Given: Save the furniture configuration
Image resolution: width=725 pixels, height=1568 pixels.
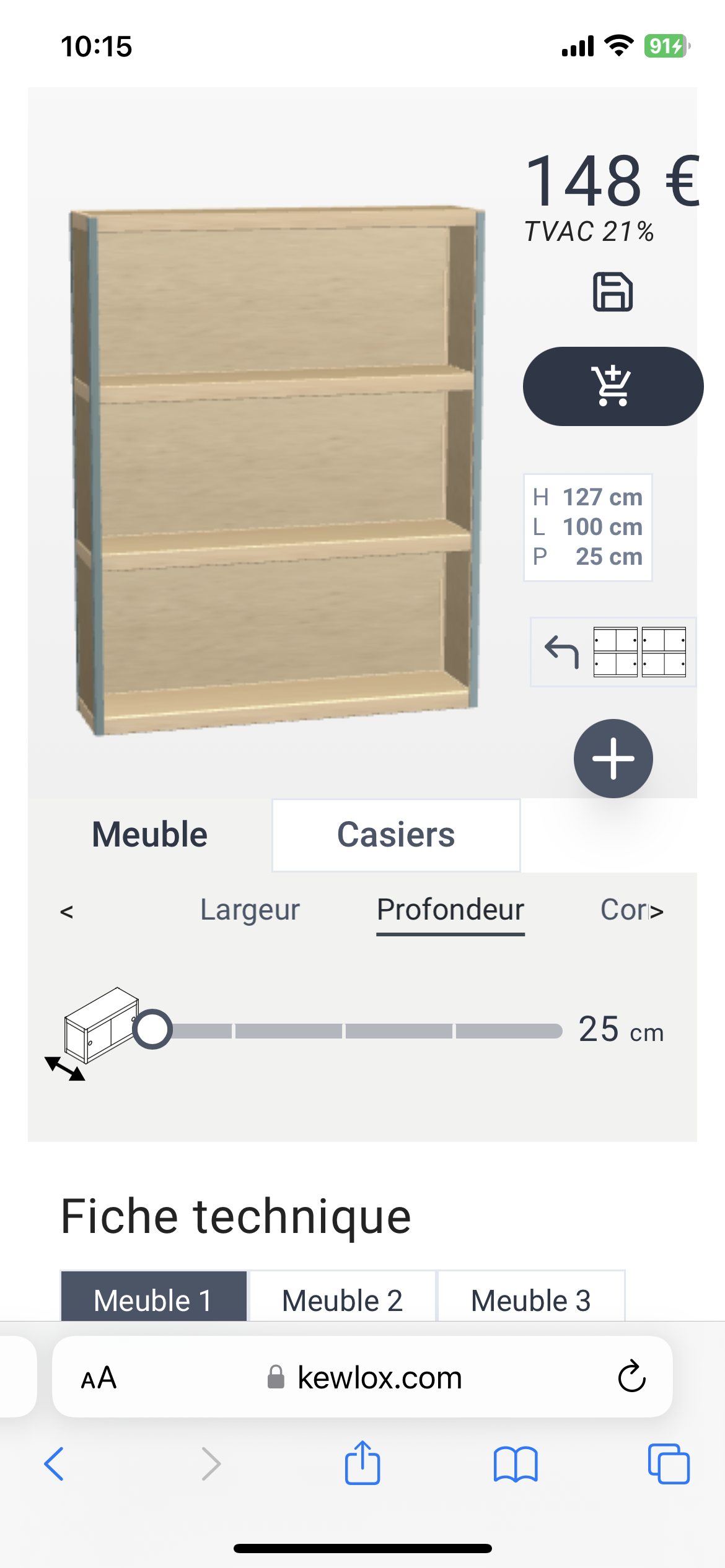Looking at the screenshot, I should point(612,291).
